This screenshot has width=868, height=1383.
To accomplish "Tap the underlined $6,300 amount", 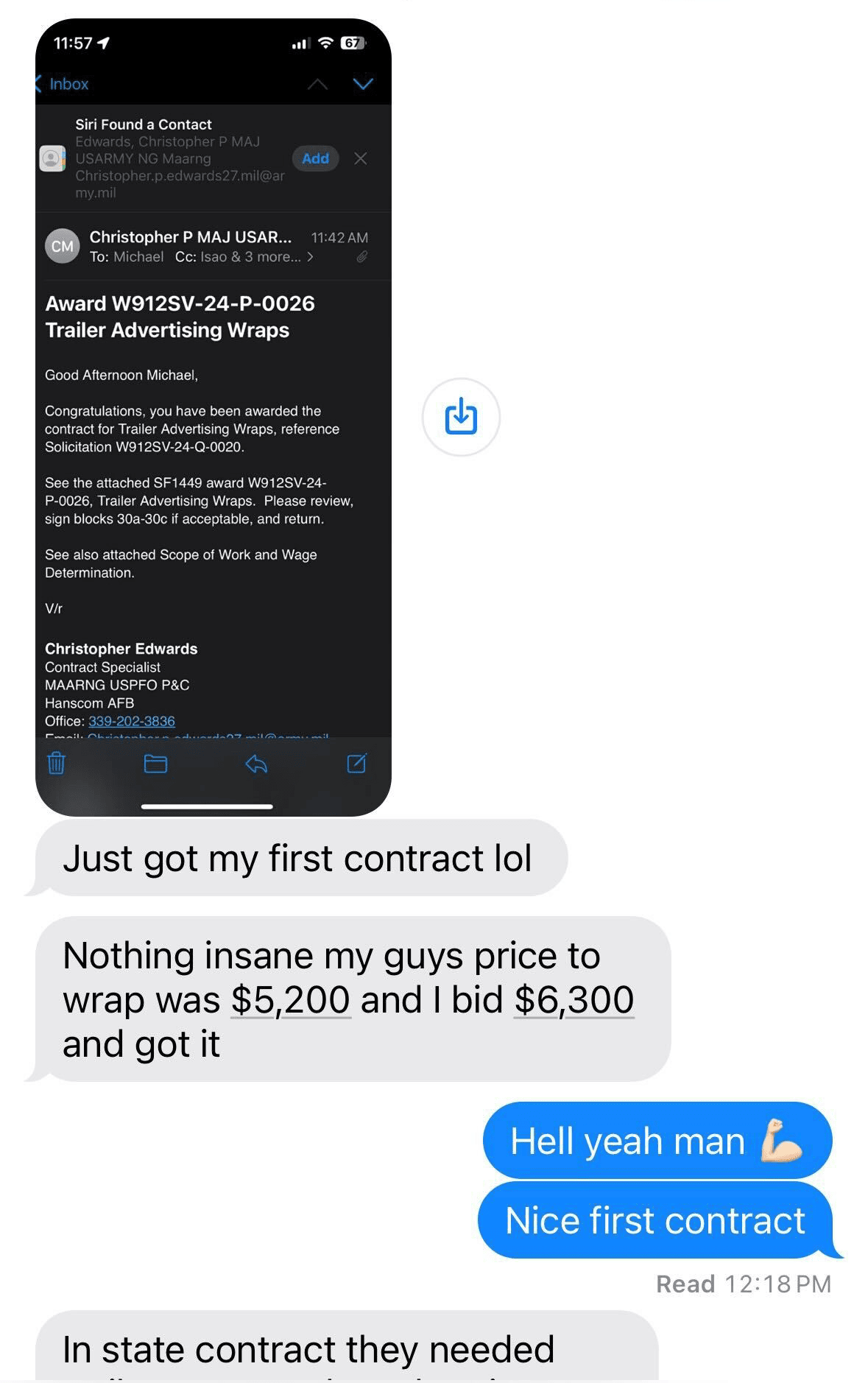I will [574, 1000].
